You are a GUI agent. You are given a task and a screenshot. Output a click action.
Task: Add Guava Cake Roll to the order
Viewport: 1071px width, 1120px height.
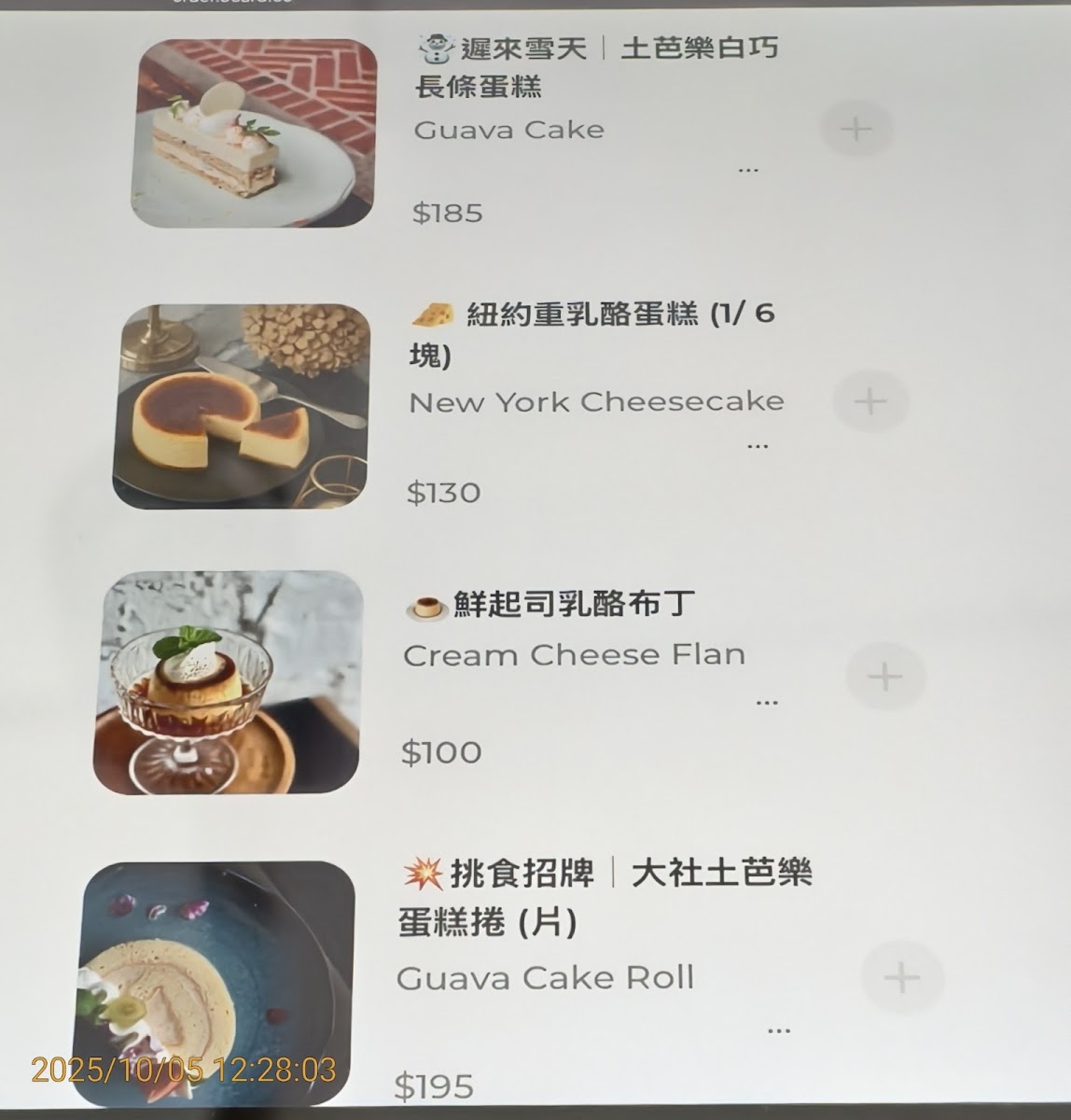click(902, 978)
